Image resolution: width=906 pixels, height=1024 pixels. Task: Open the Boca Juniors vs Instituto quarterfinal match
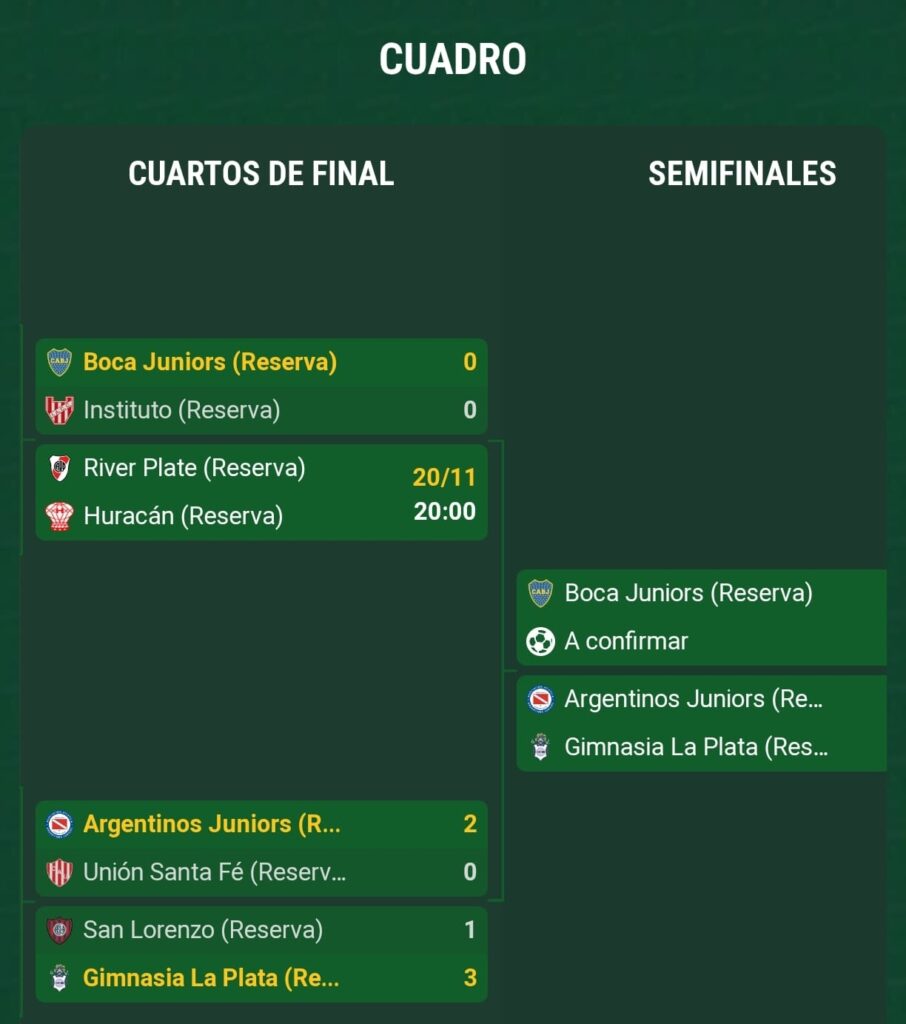[261, 386]
